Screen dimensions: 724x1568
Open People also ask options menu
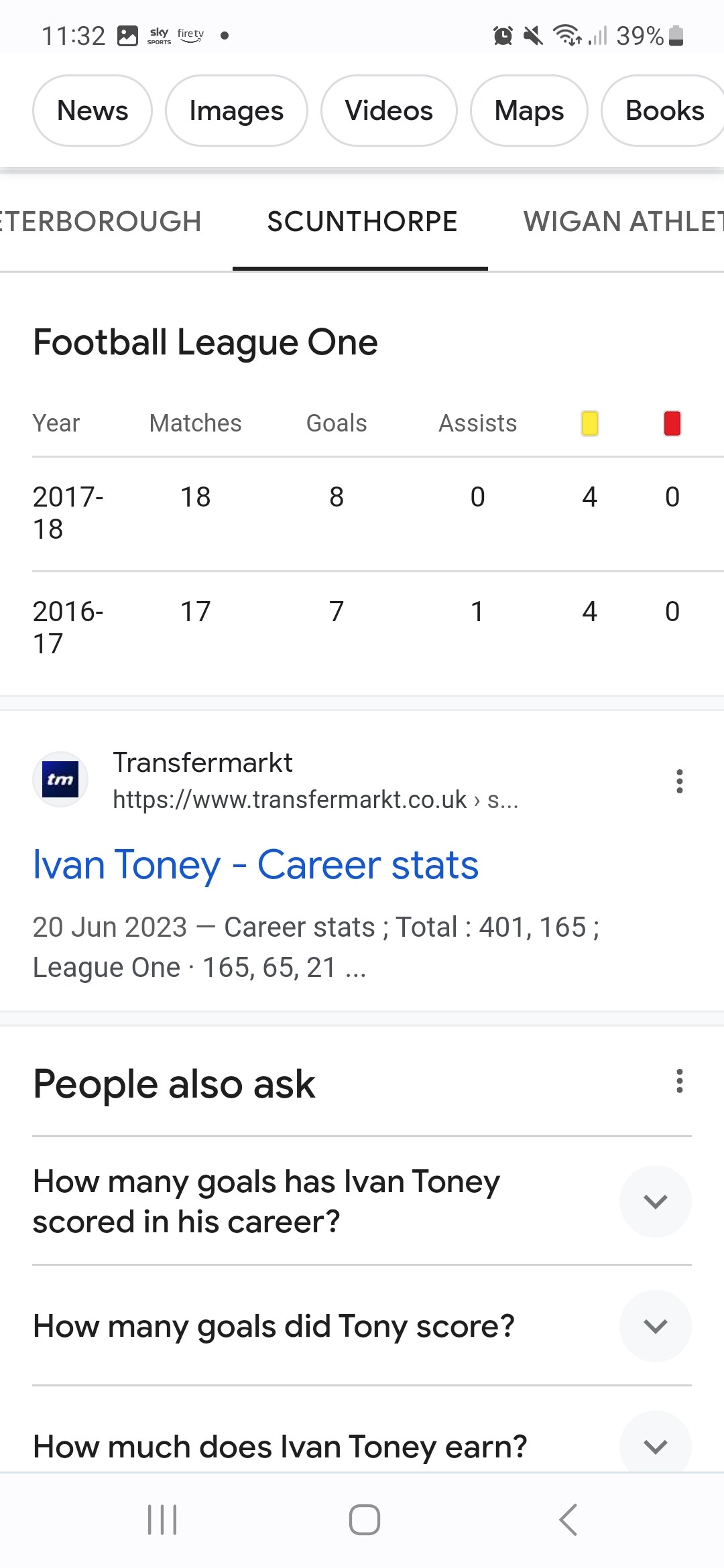(679, 1081)
